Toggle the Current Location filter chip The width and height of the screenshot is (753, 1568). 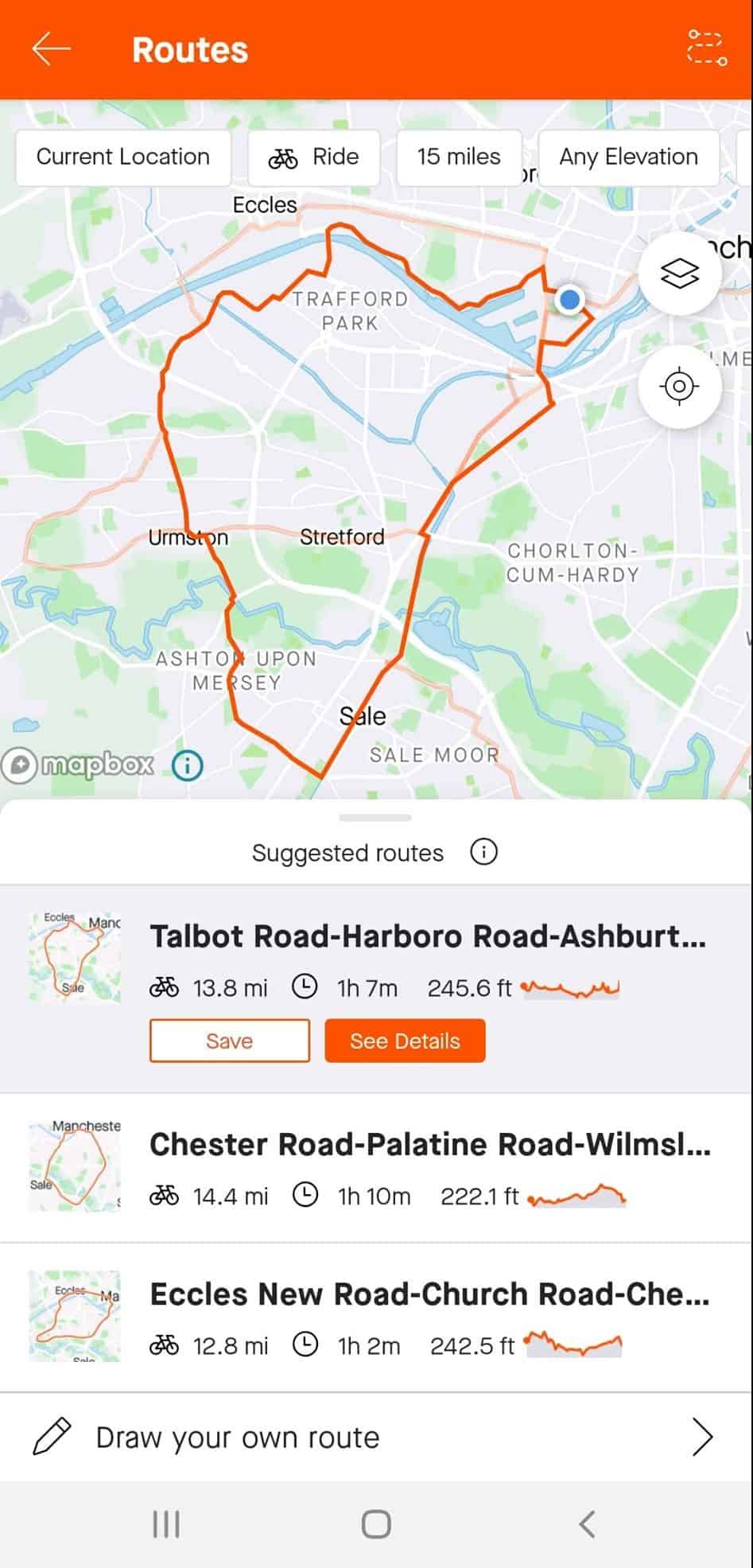pyautogui.click(x=122, y=157)
